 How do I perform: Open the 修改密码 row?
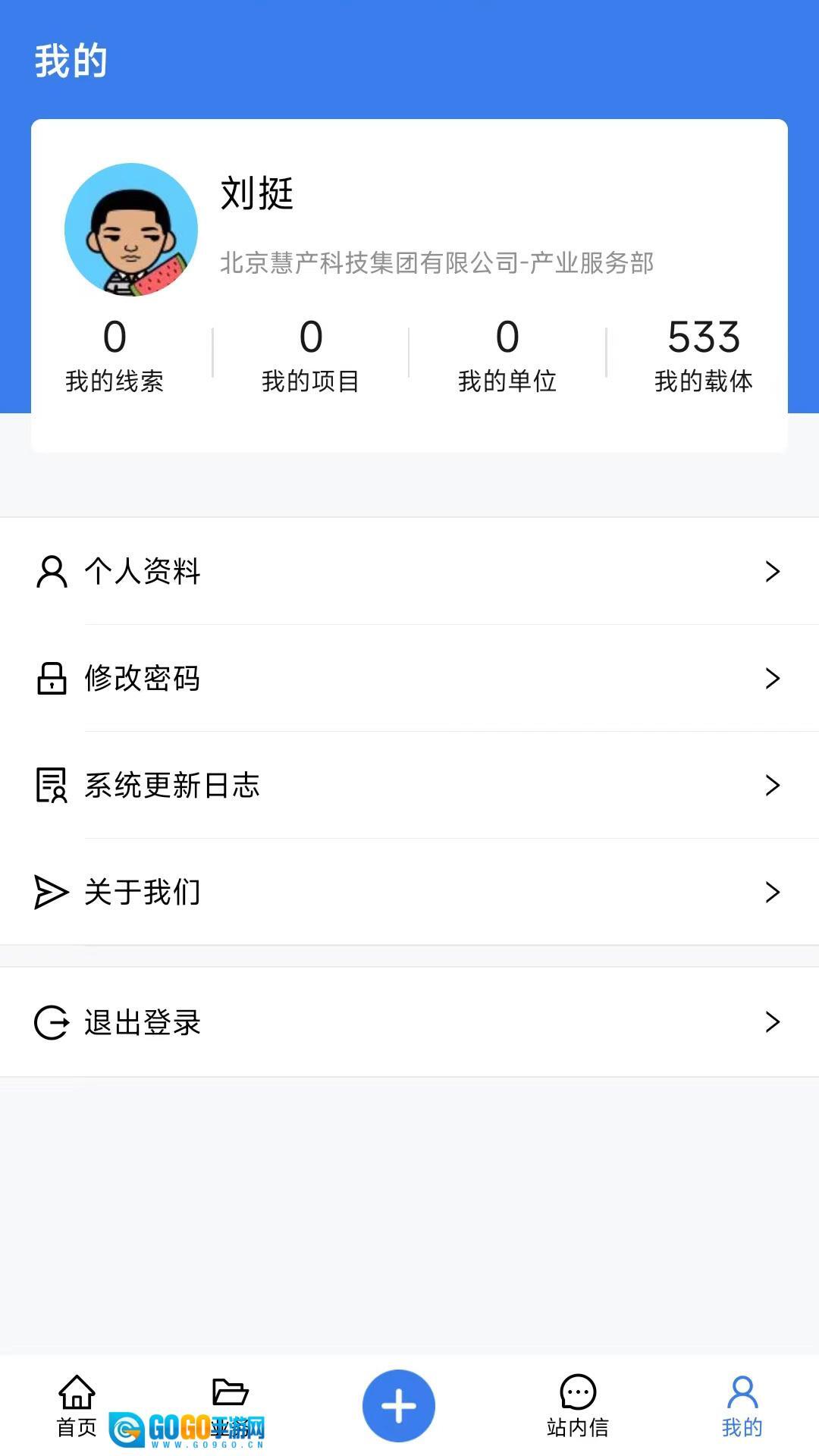pyautogui.click(x=409, y=678)
